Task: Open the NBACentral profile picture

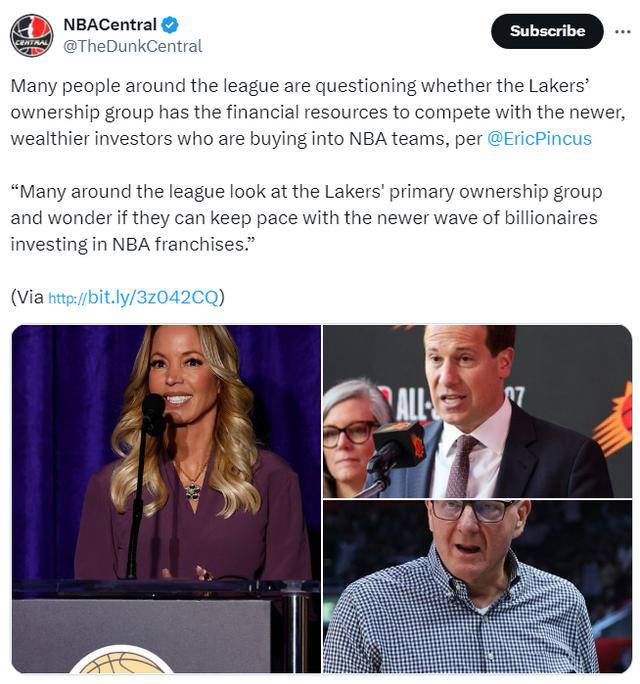Action: click(31, 35)
